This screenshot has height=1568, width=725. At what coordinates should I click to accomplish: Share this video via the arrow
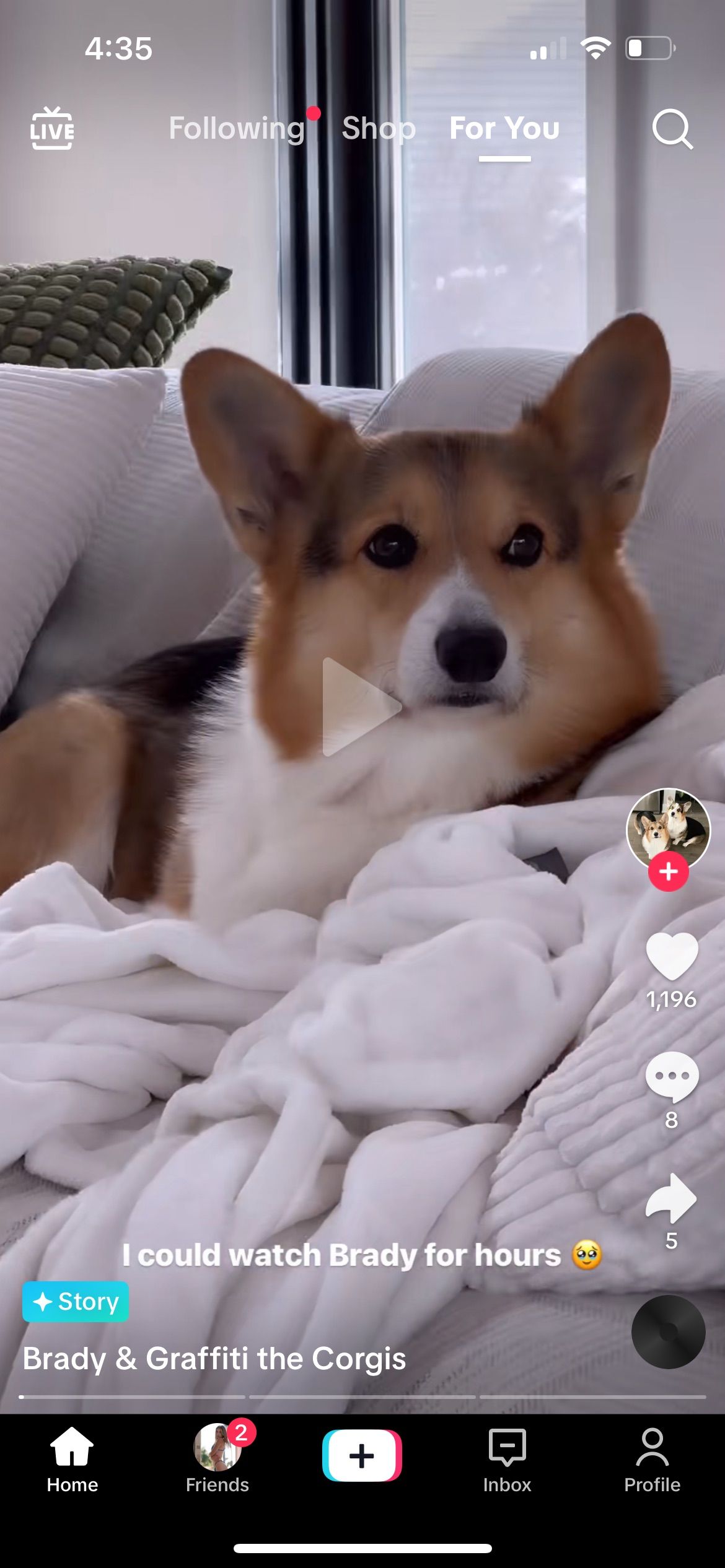[672, 1198]
